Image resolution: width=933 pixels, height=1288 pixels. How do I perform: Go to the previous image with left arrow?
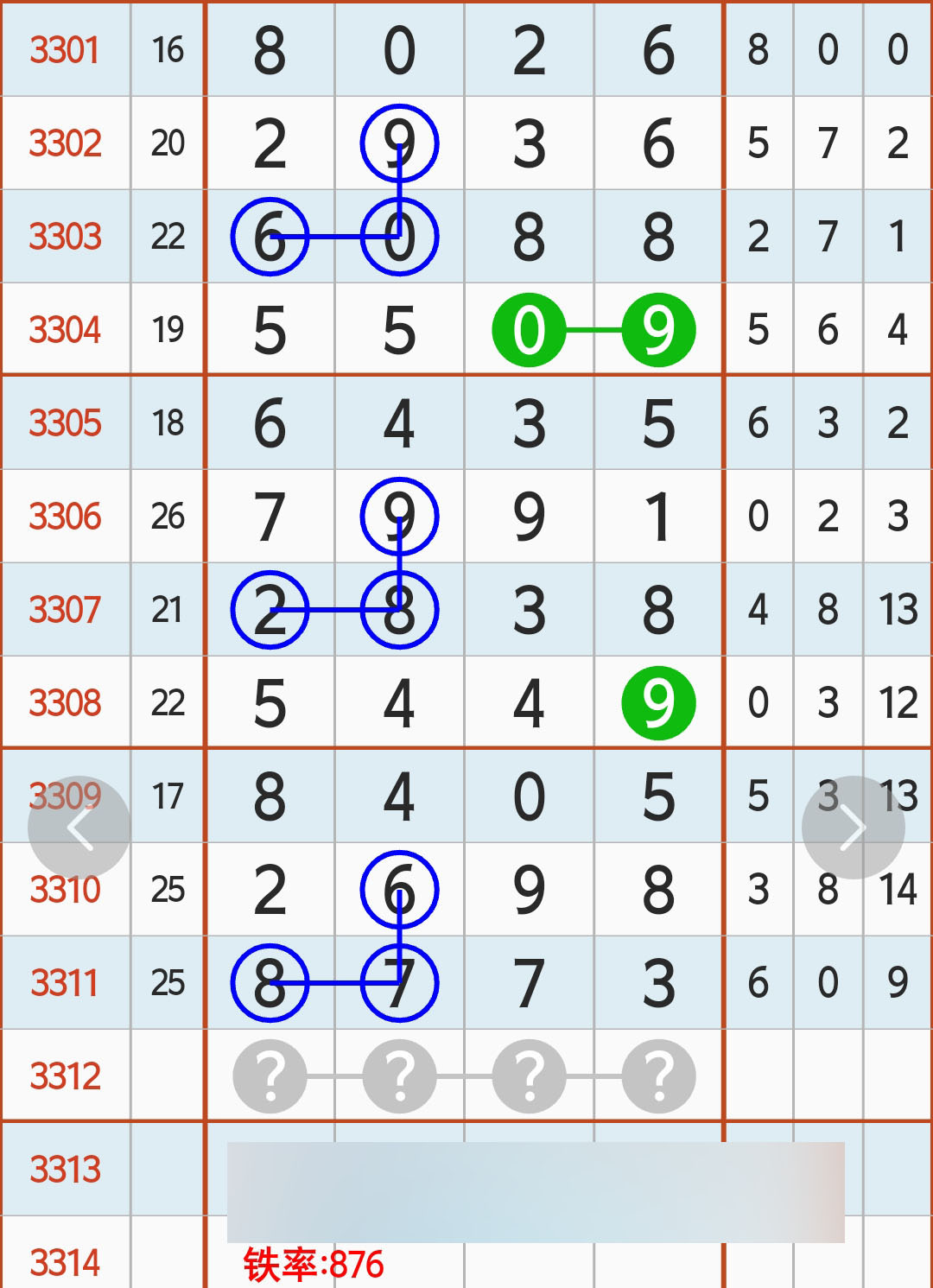pos(79,828)
